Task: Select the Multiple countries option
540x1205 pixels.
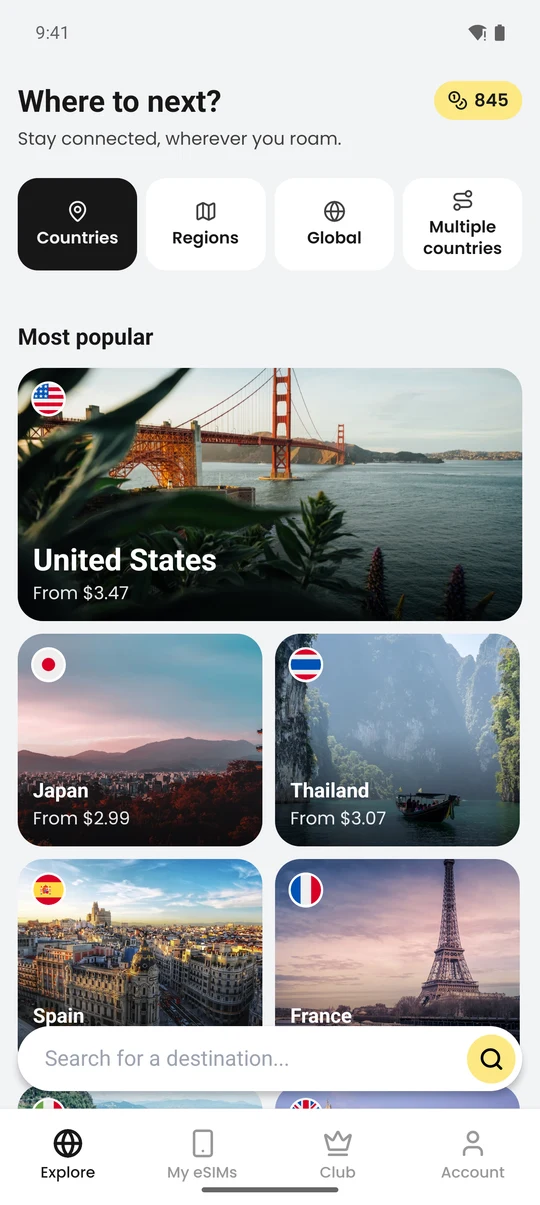Action: [462, 224]
